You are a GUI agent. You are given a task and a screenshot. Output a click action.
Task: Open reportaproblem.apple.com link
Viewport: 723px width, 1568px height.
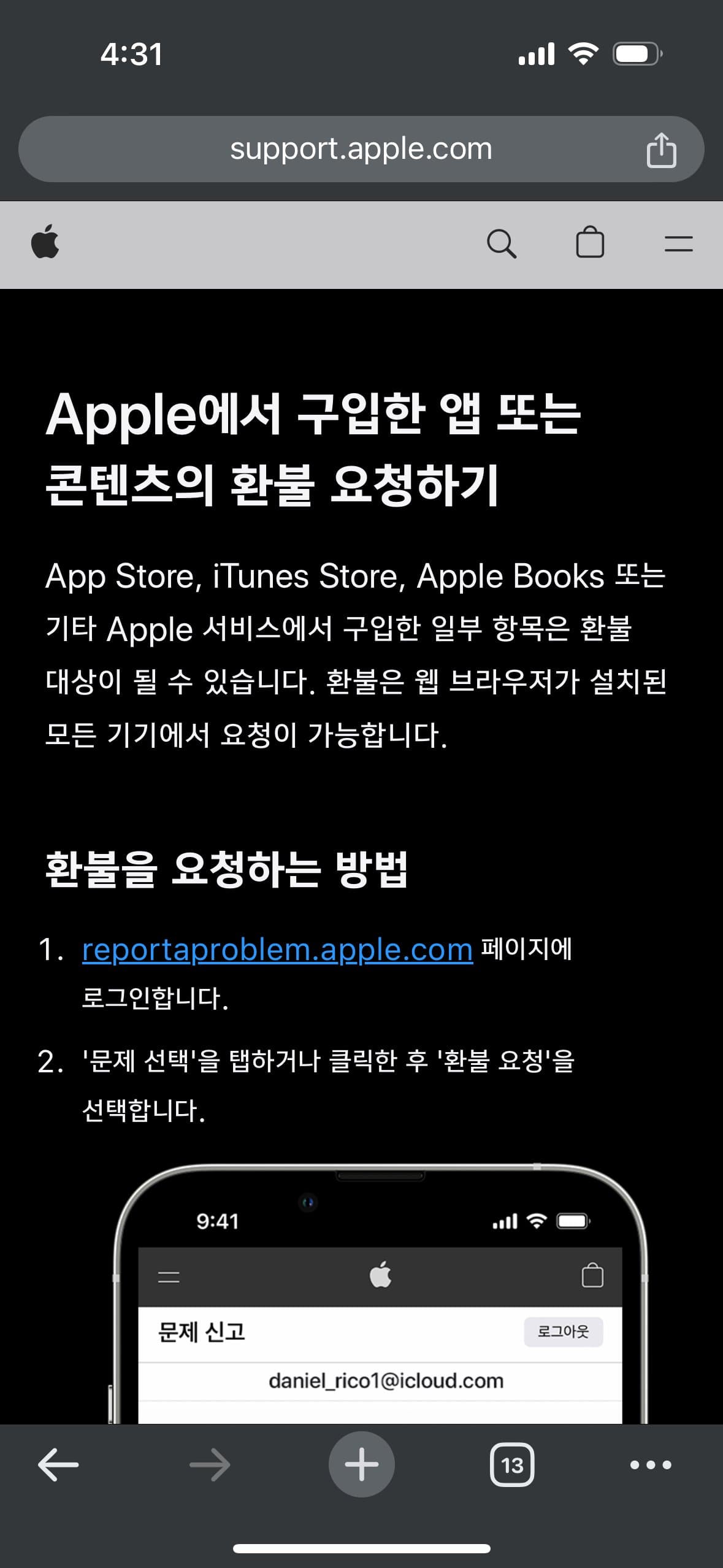pos(277,950)
